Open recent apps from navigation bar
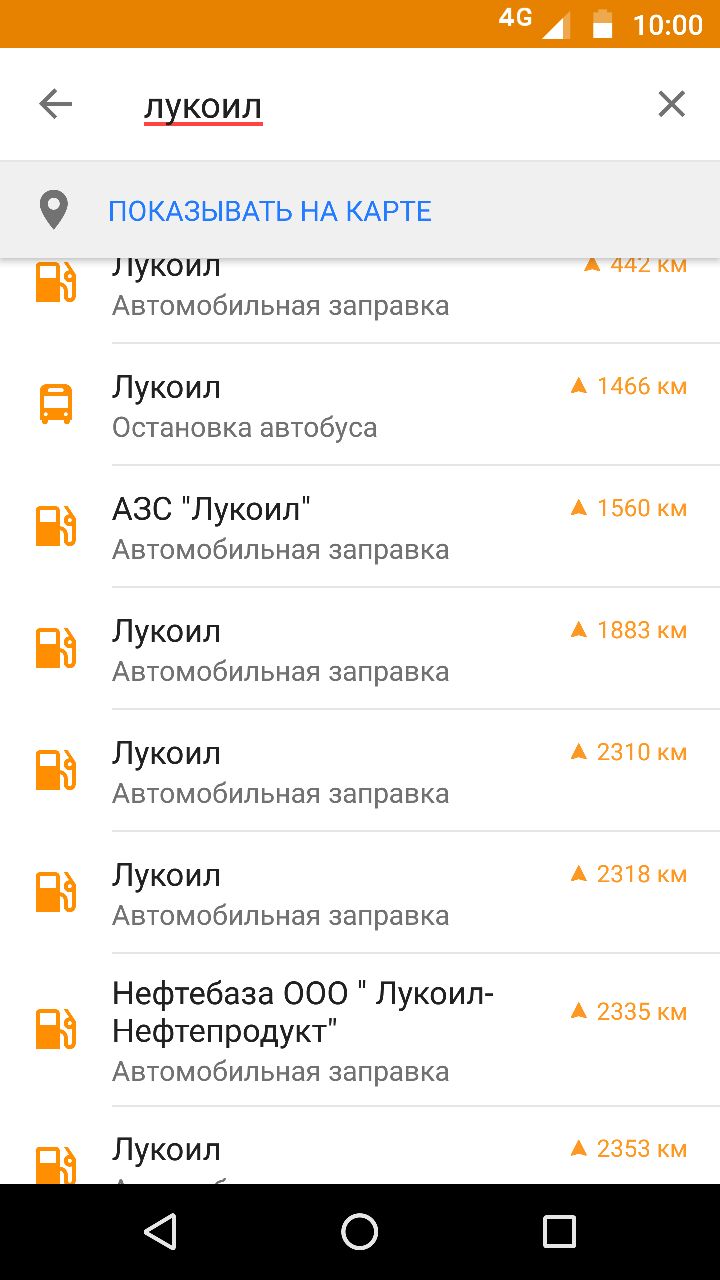 click(559, 1232)
